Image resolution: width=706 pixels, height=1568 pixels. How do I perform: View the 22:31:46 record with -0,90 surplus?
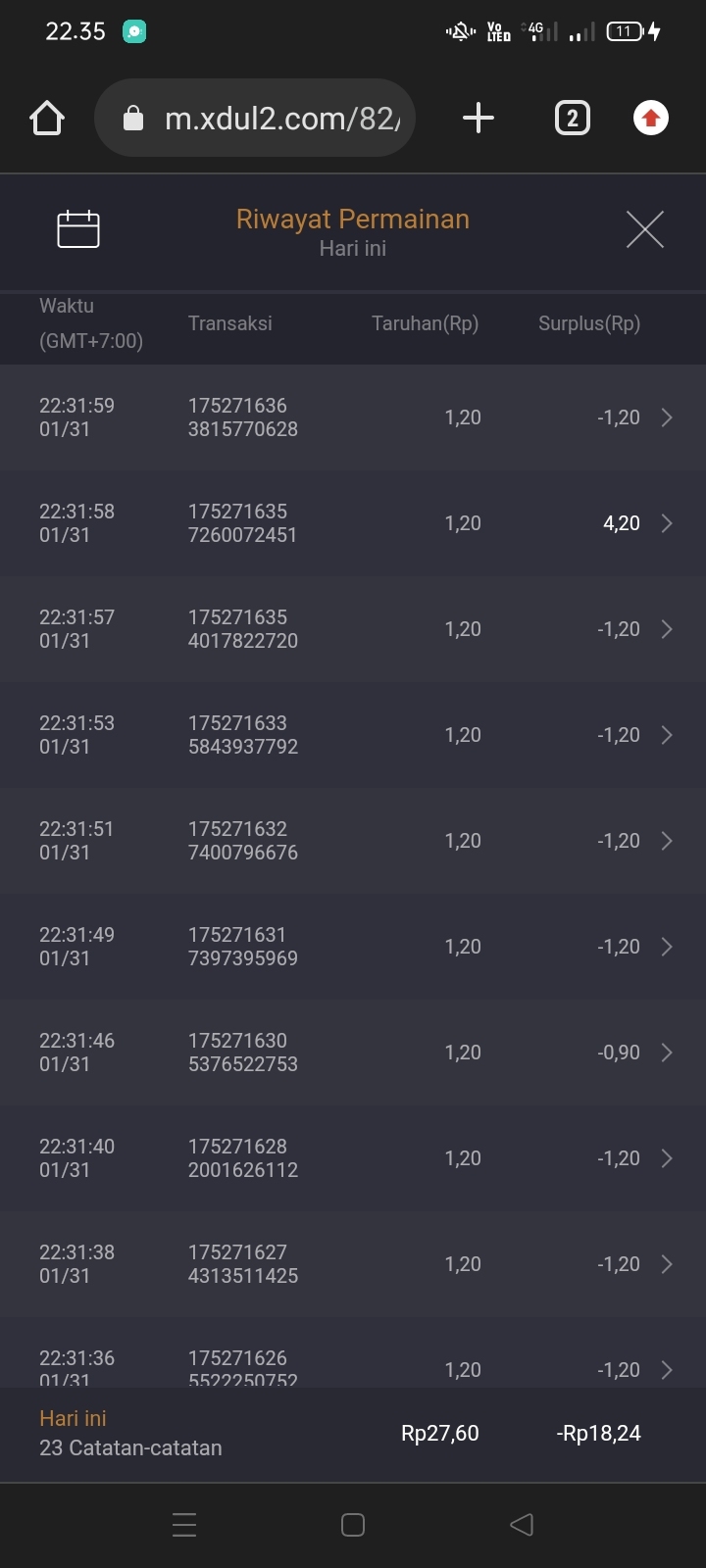pyautogui.click(x=353, y=1053)
